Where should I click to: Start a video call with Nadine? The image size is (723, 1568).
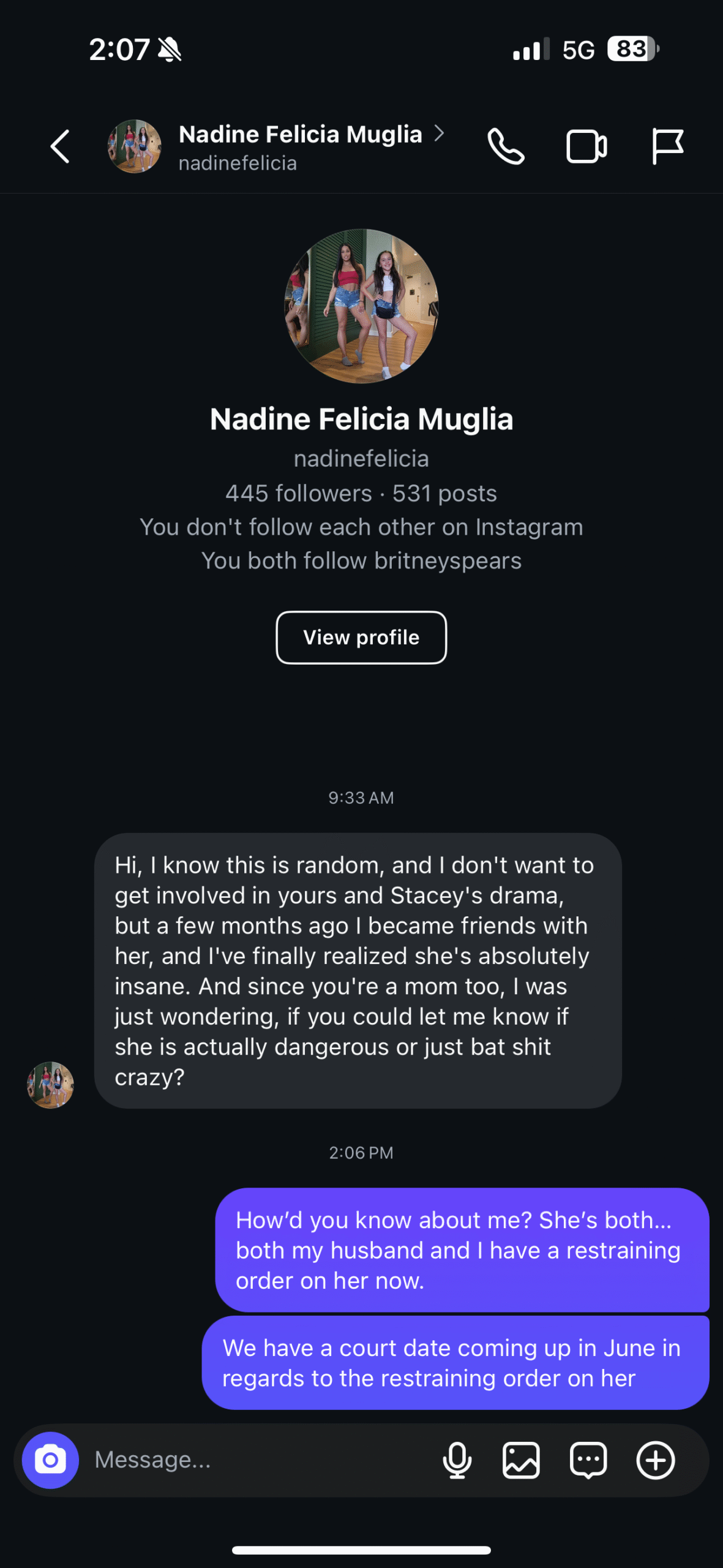coord(586,146)
